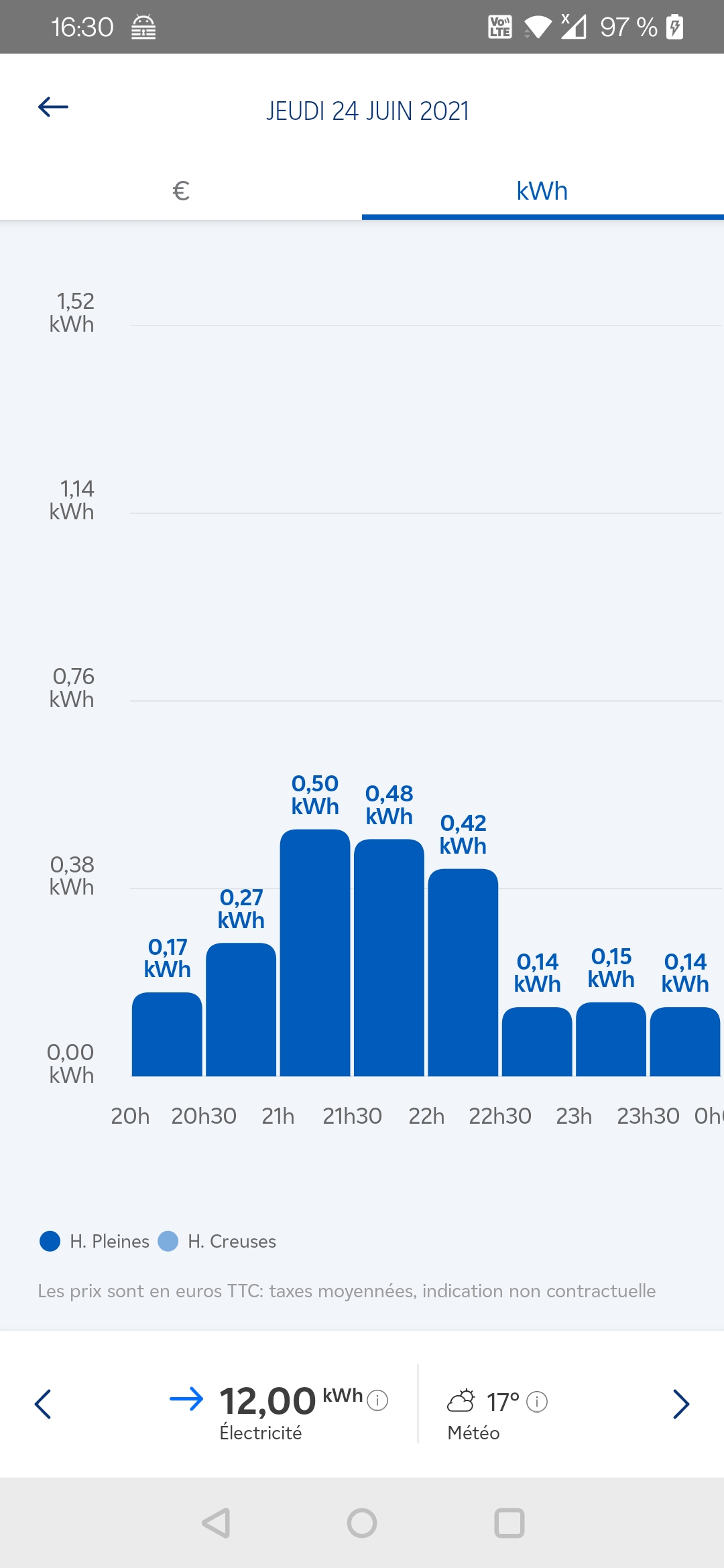724x1568 pixels.
Task: Select the kWh tab
Action: tap(542, 191)
